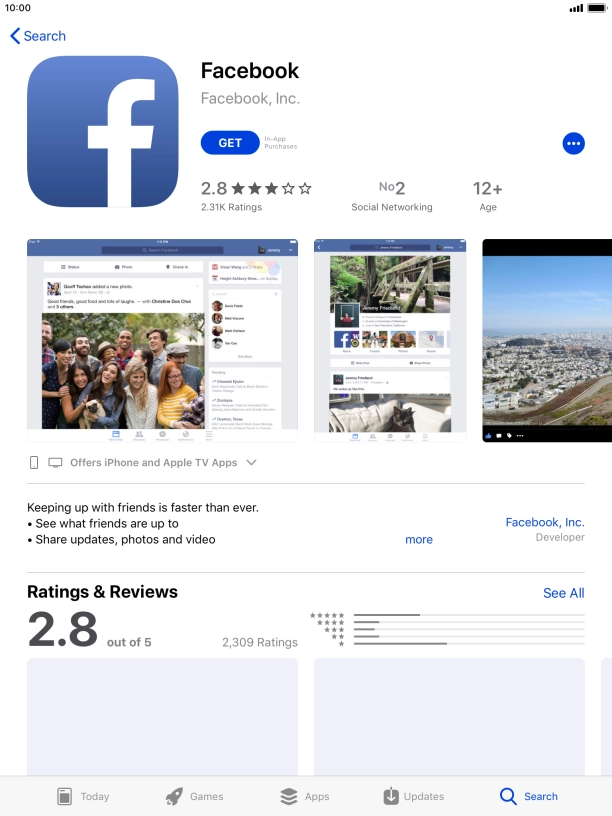
Task: Switch to the Today tab
Action: (83, 796)
